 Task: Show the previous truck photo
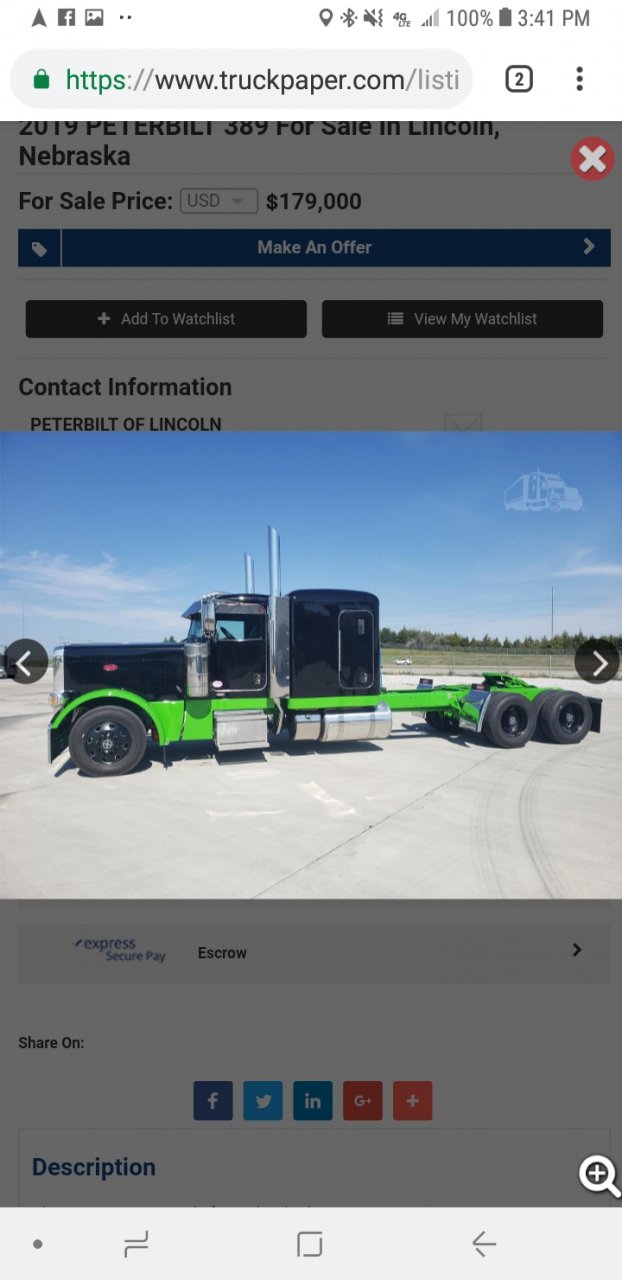tap(26, 662)
